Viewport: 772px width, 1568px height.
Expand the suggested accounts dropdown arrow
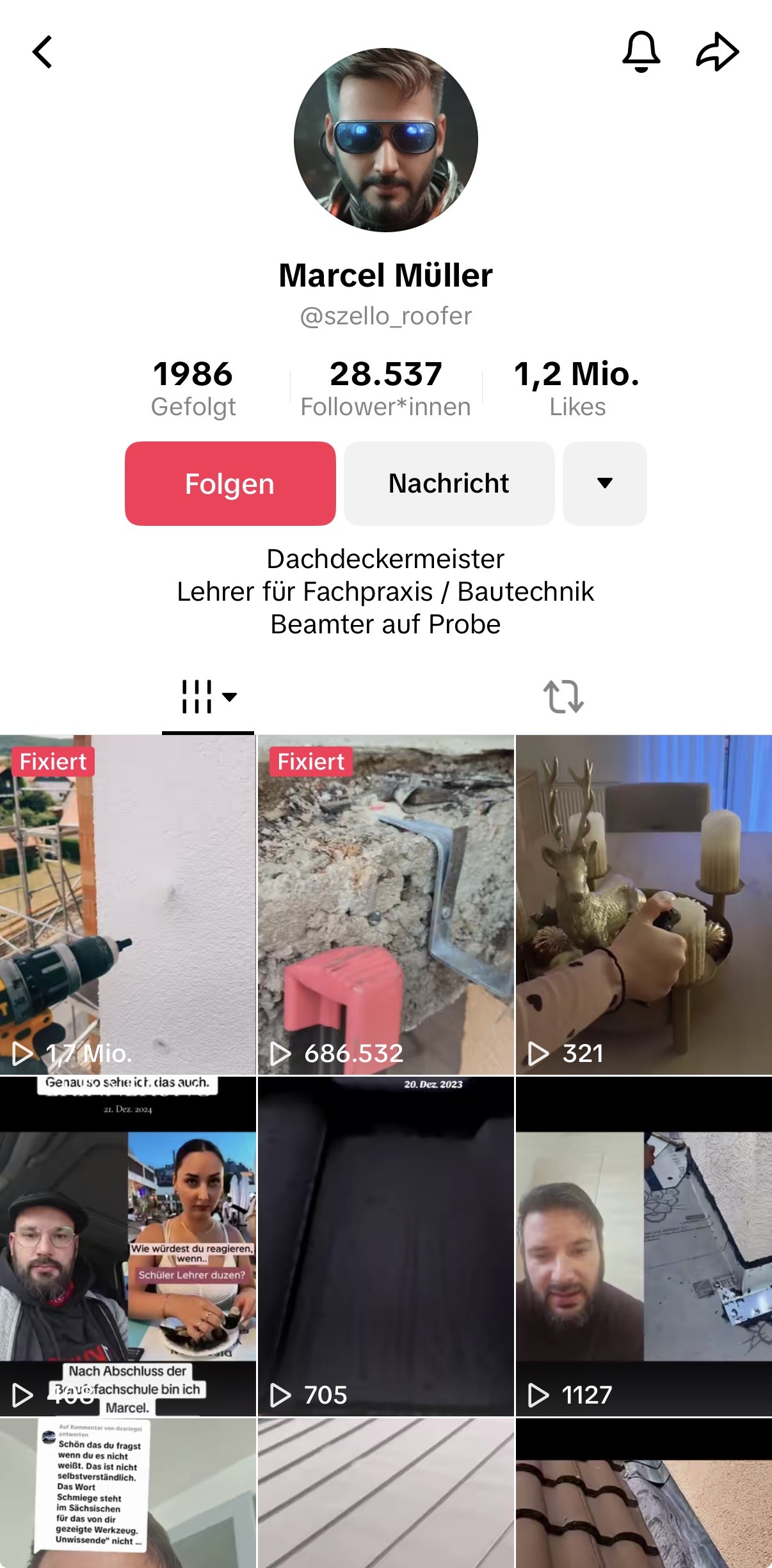(x=604, y=484)
